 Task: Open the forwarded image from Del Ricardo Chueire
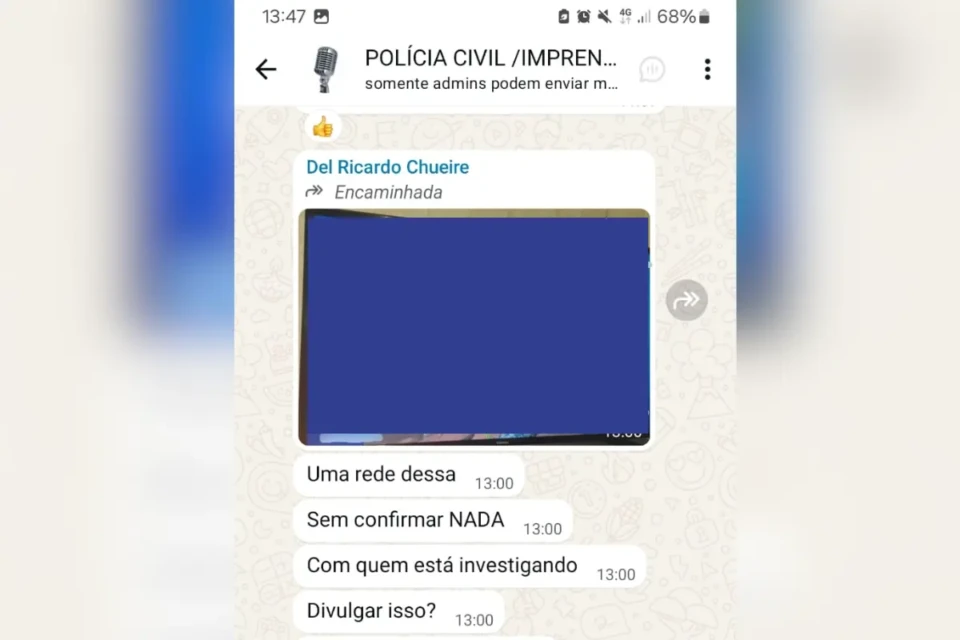(x=475, y=326)
